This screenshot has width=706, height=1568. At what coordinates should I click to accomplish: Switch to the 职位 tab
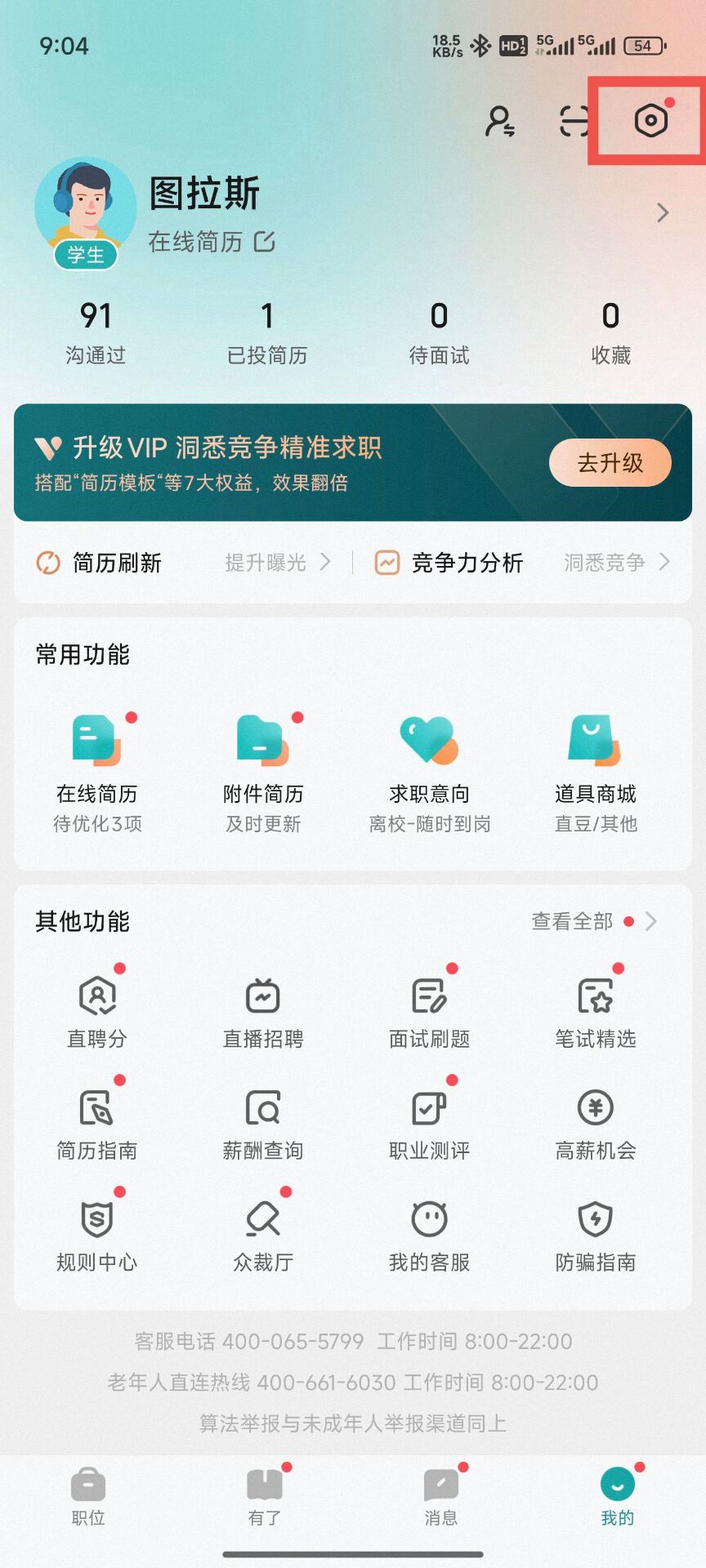88,1496
